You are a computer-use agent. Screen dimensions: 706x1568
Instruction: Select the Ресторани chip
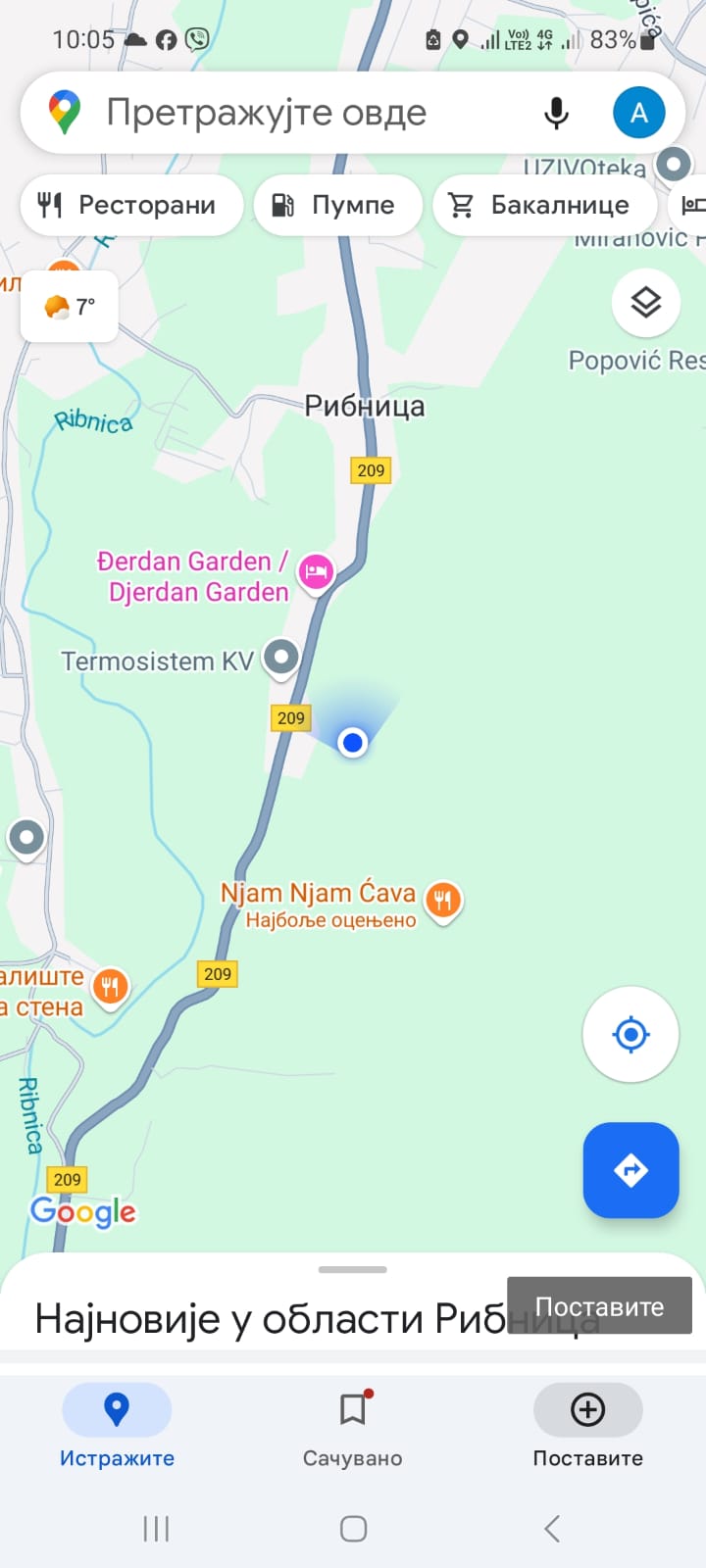click(130, 205)
